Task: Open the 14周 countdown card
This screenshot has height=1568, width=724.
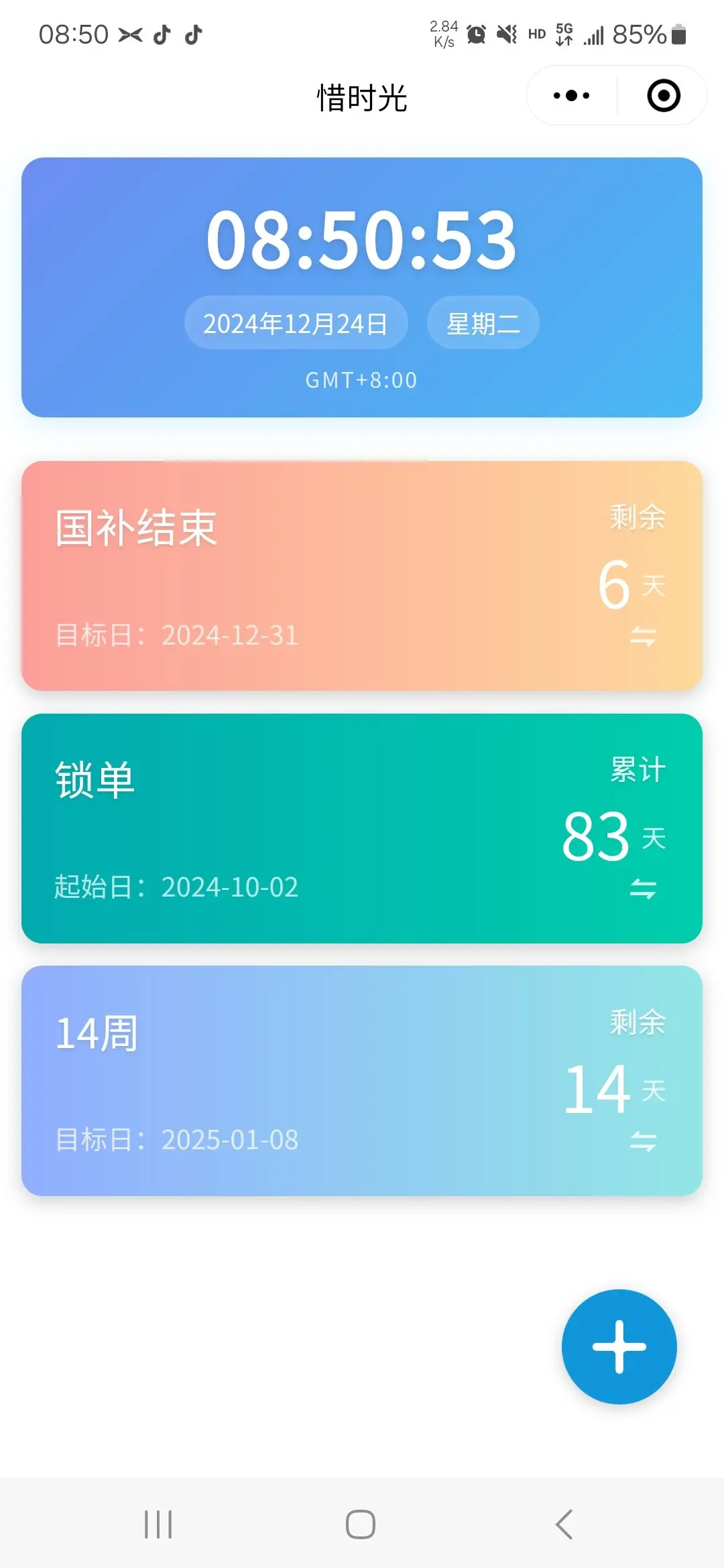Action: (x=362, y=1081)
